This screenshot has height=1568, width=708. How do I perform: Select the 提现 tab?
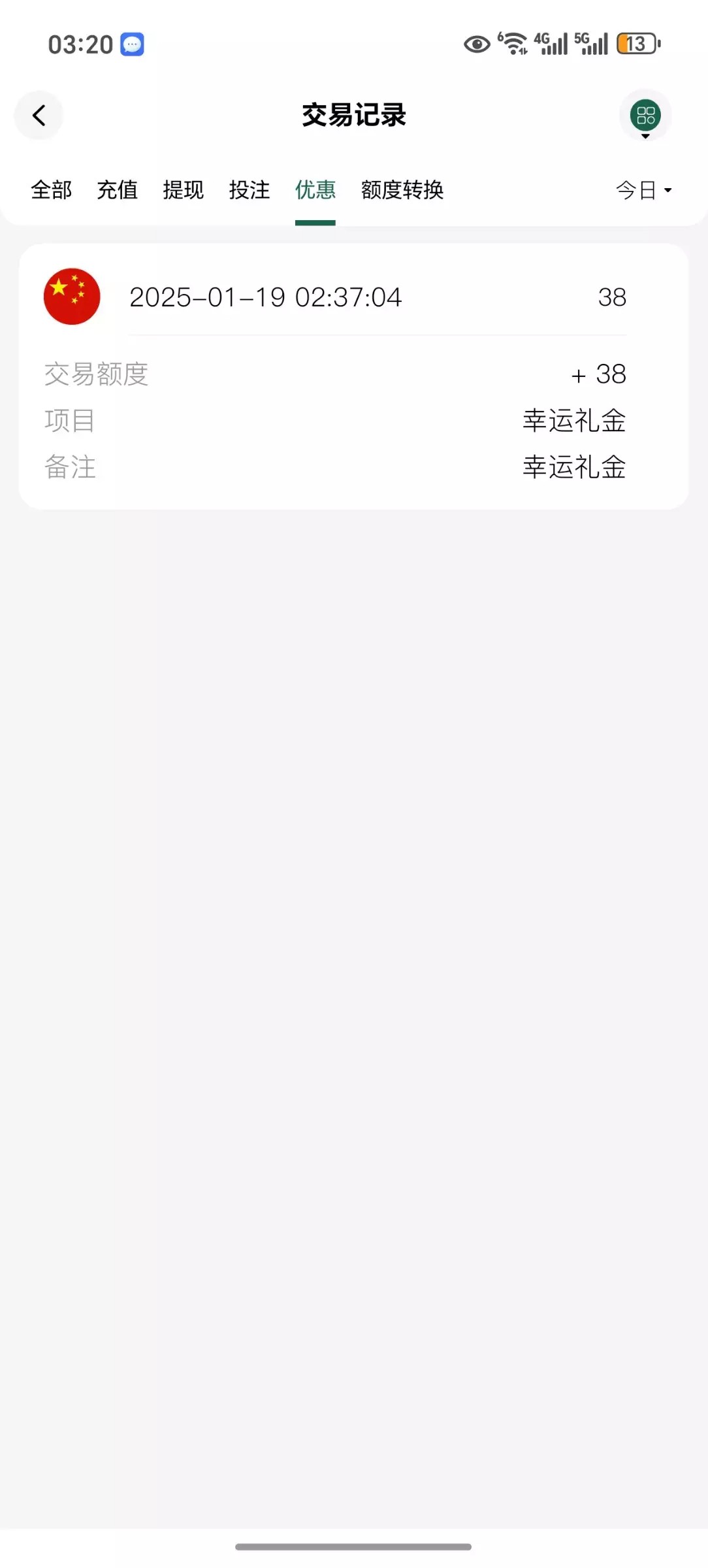(x=183, y=190)
